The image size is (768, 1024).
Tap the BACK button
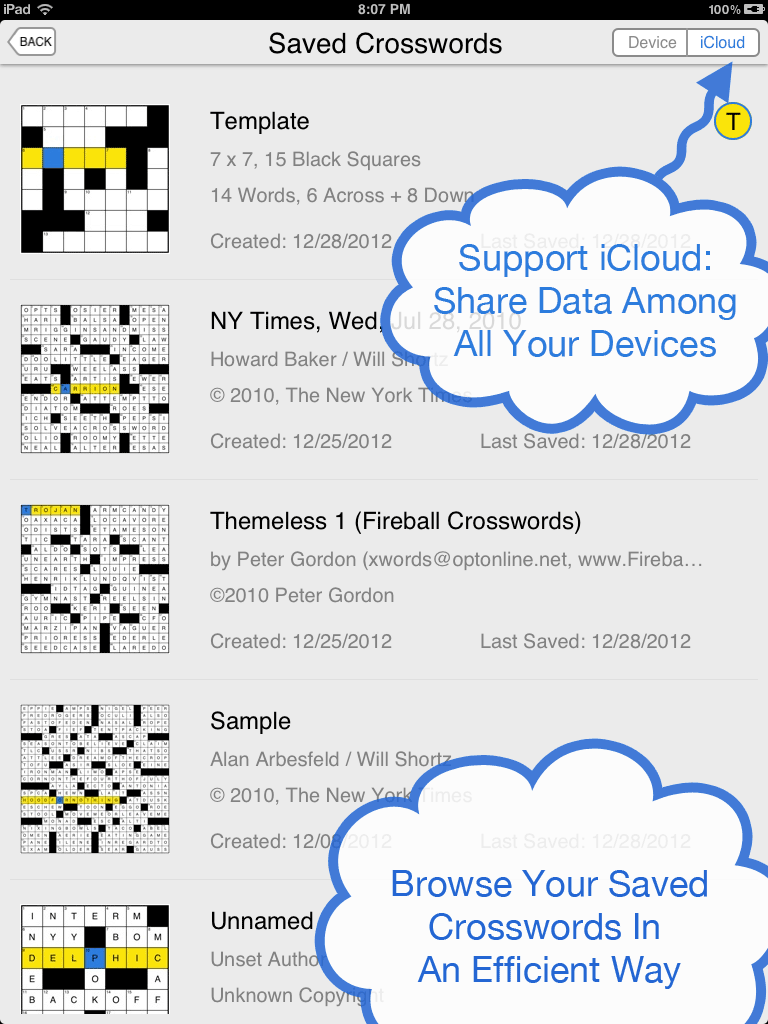point(31,41)
